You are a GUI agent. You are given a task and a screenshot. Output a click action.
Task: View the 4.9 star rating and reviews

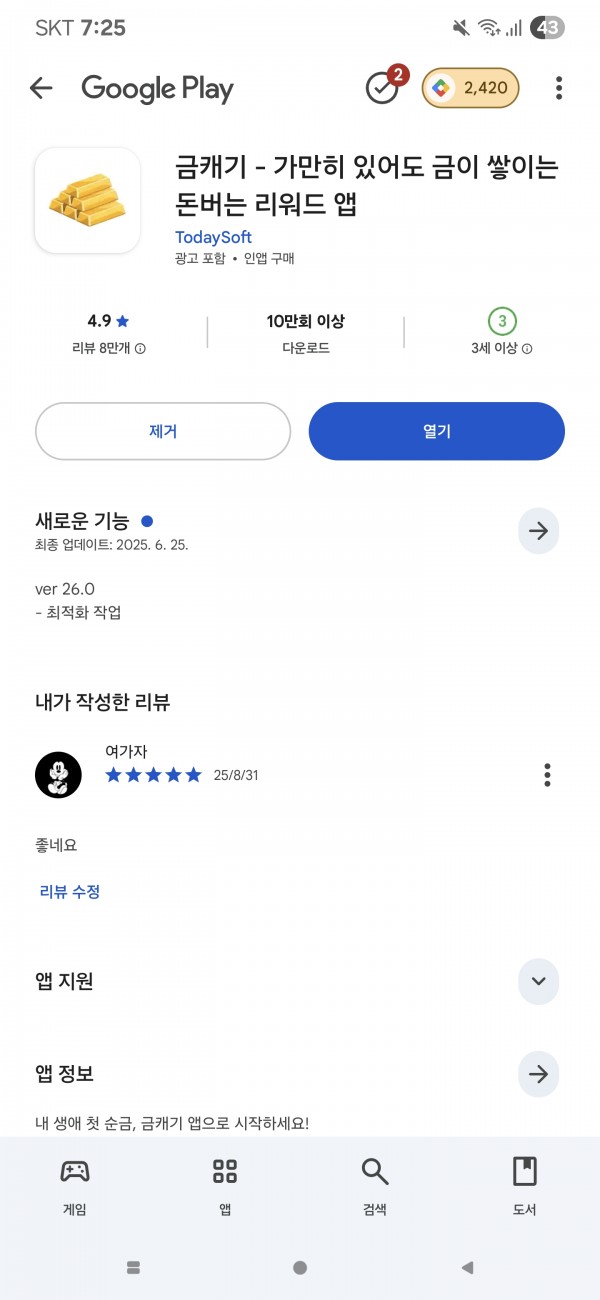(x=109, y=334)
